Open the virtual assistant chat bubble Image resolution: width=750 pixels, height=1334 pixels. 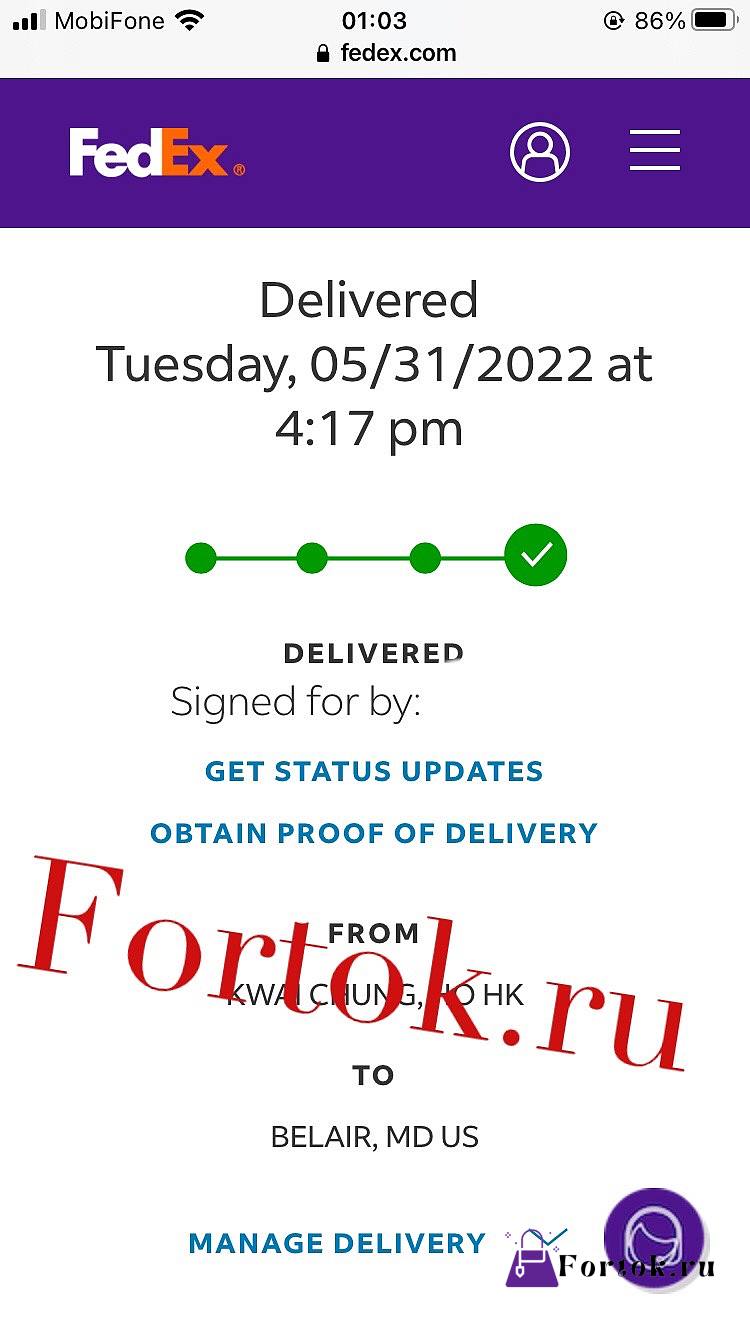point(655,1237)
